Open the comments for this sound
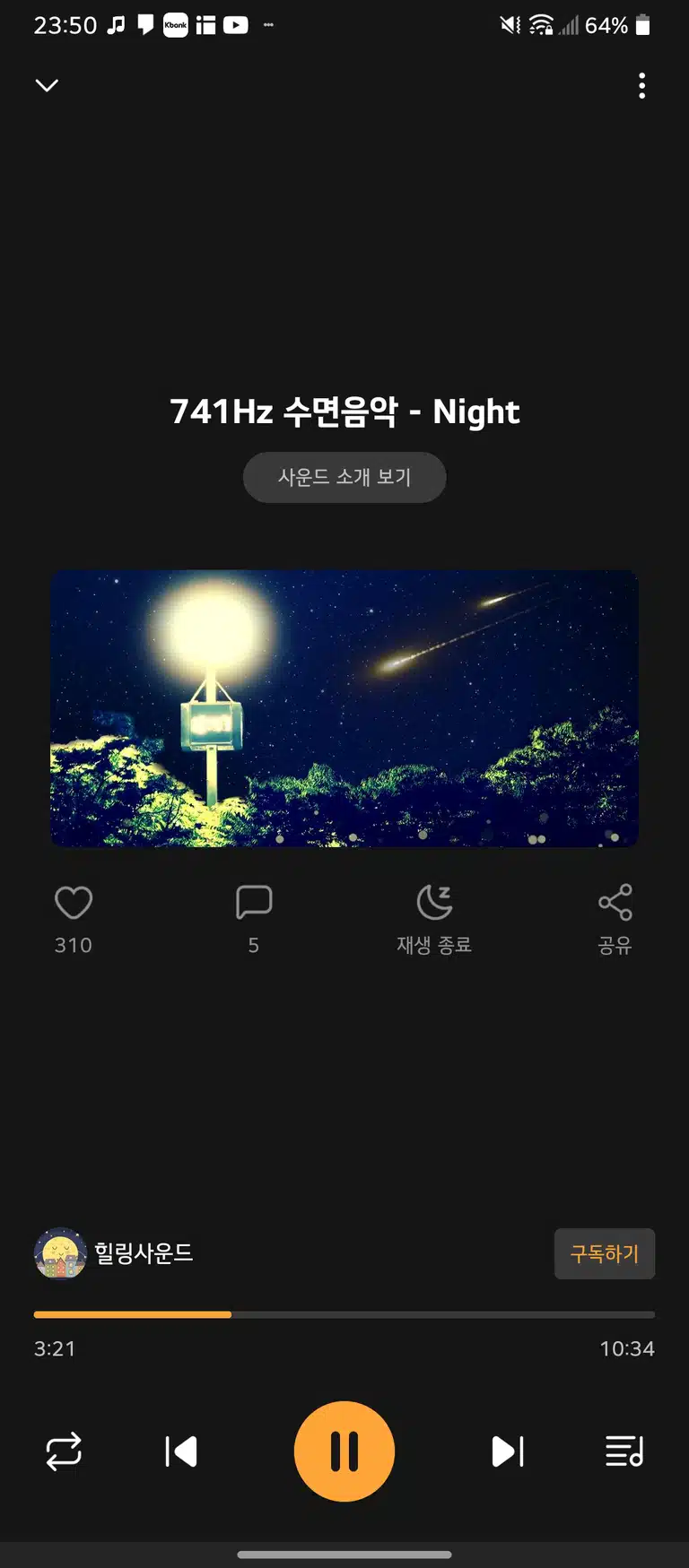689x1568 pixels. 254,903
